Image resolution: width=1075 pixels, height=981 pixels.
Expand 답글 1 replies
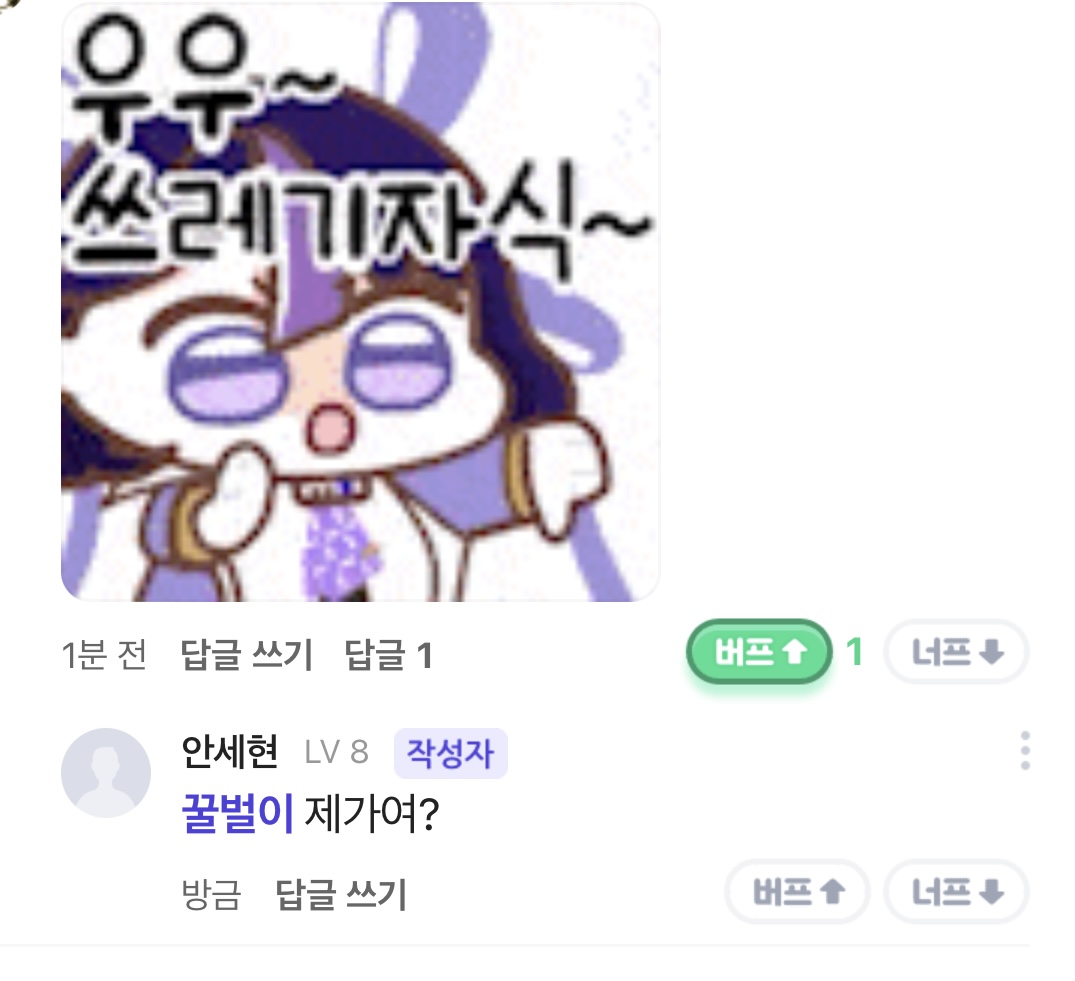tap(388, 656)
